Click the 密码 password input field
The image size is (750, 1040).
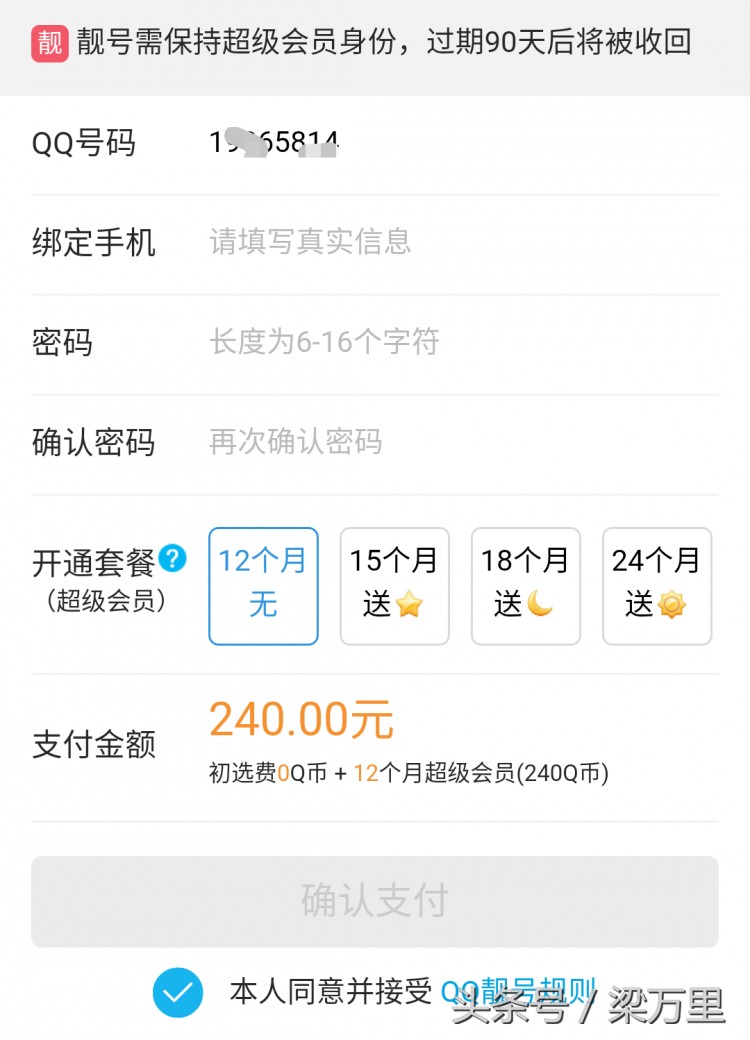pyautogui.click(x=400, y=343)
